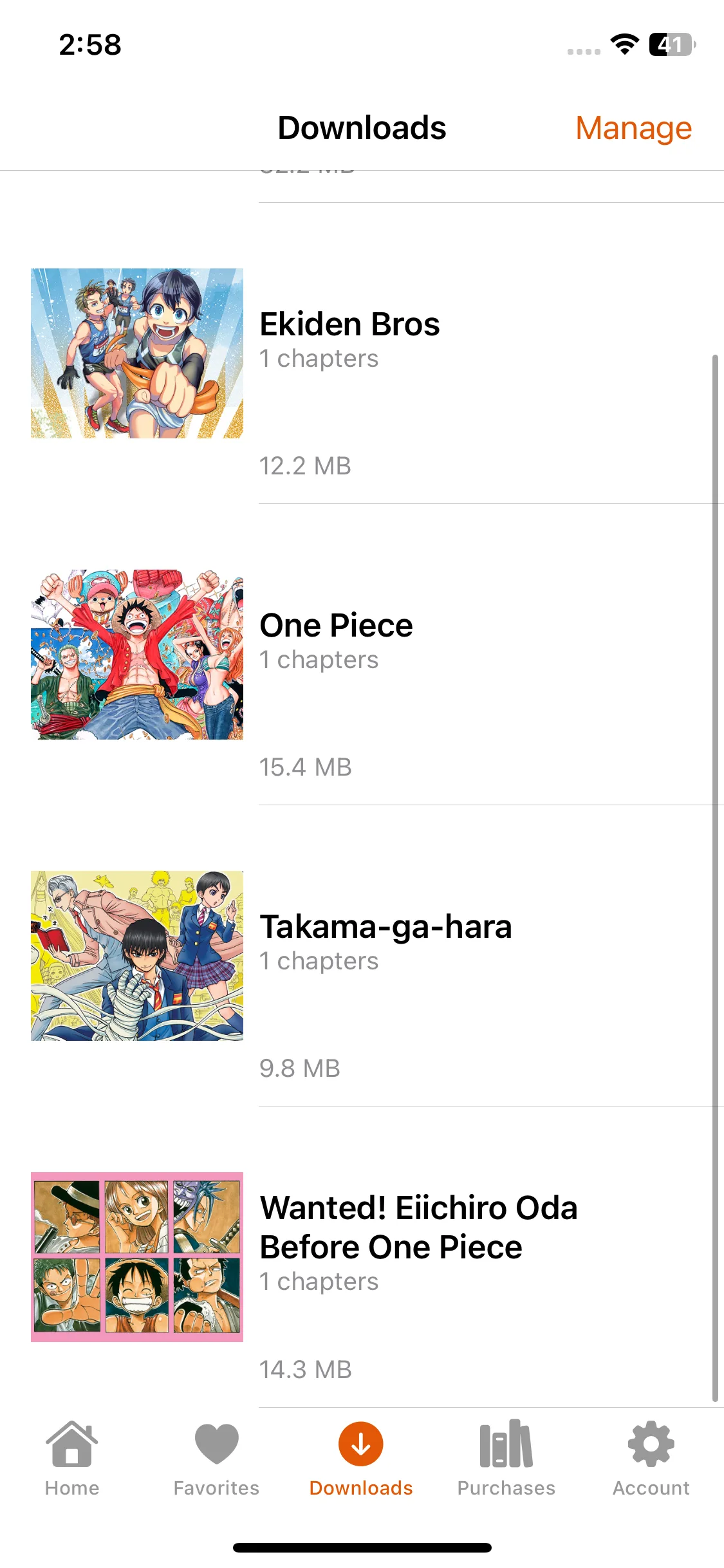Viewport: 724px width, 1568px height.
Task: Open the Purchases tab
Action: coord(506,1459)
